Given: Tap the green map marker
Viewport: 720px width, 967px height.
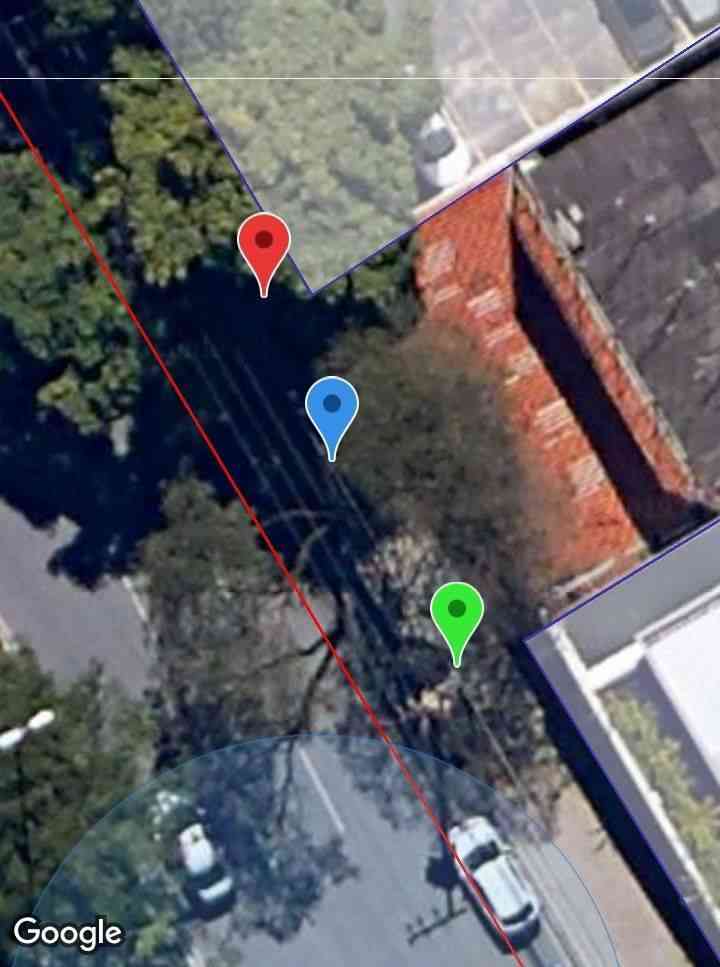Looking at the screenshot, I should [457, 611].
